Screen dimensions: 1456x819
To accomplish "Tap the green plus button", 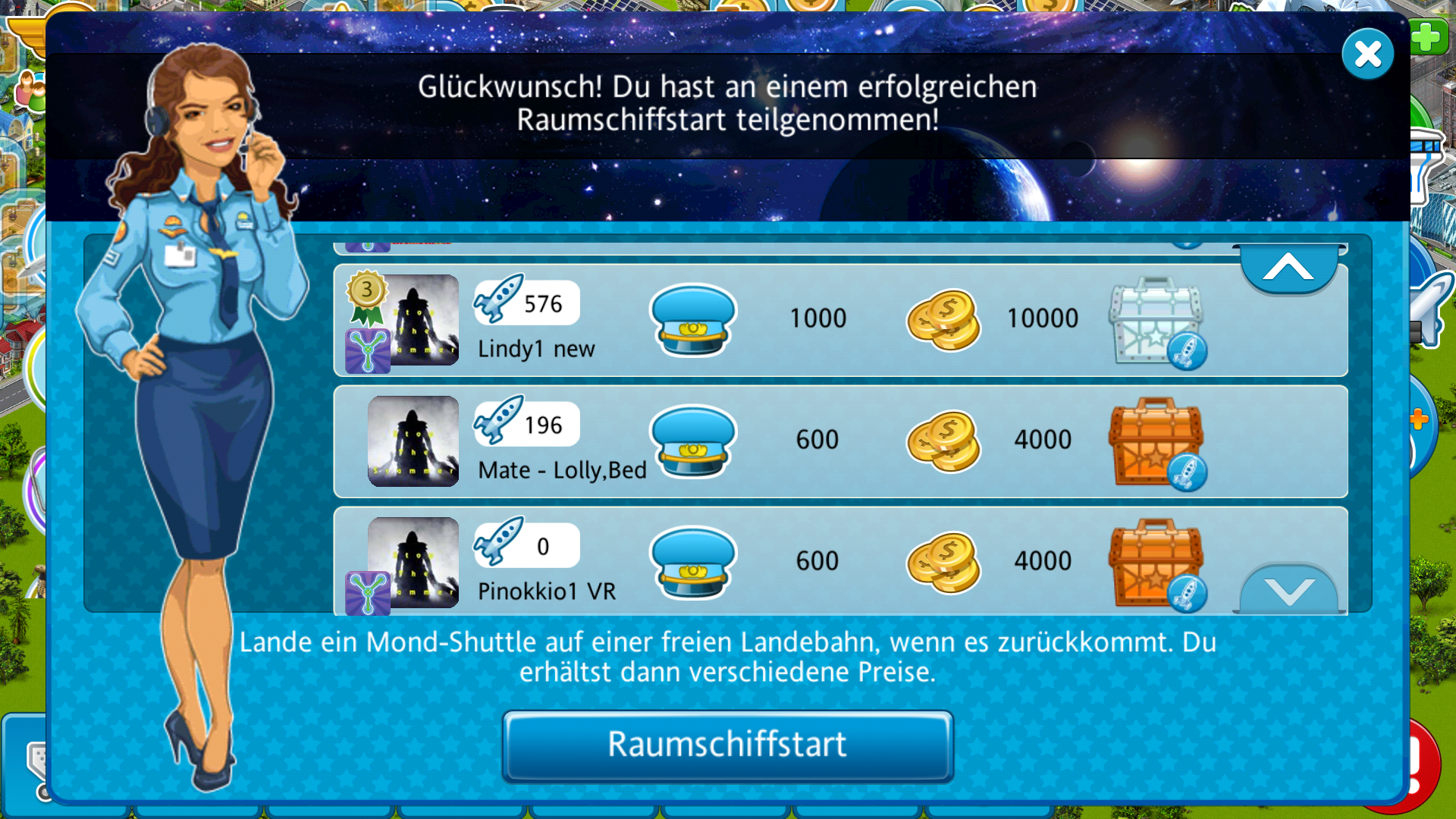I will [1428, 36].
